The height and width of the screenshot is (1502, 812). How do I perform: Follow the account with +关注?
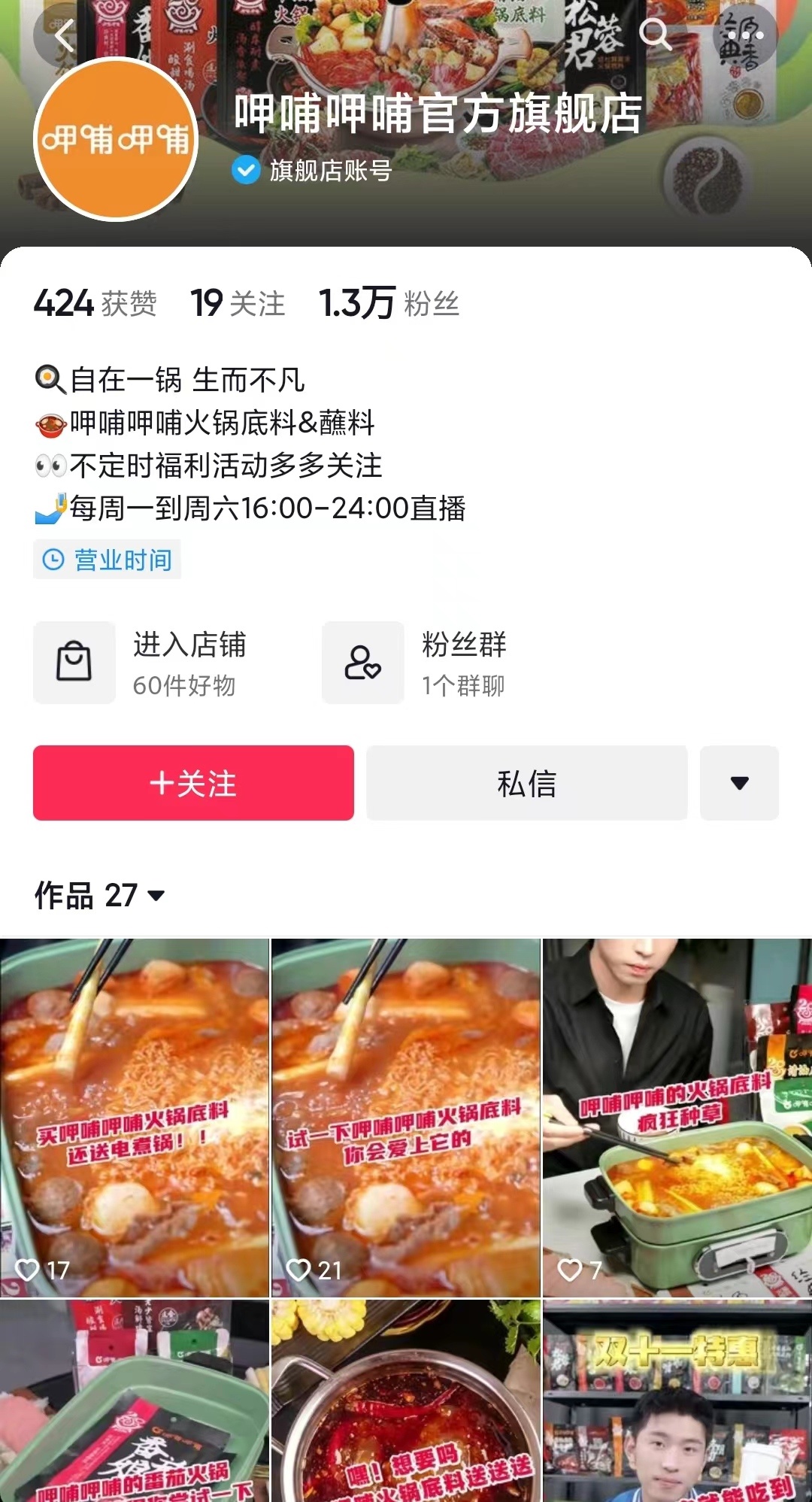tap(193, 783)
